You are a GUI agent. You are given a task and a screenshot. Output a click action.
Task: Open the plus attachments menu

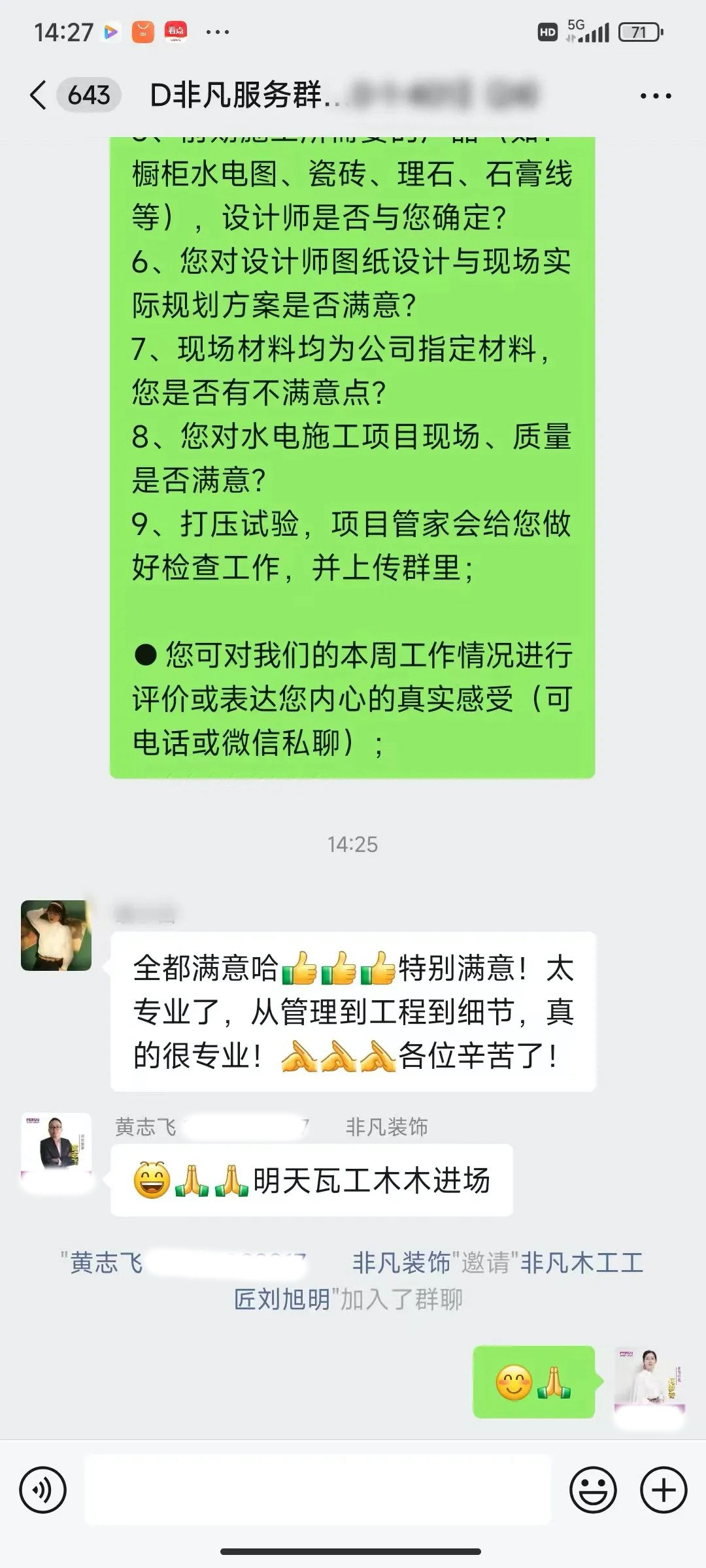(664, 1490)
